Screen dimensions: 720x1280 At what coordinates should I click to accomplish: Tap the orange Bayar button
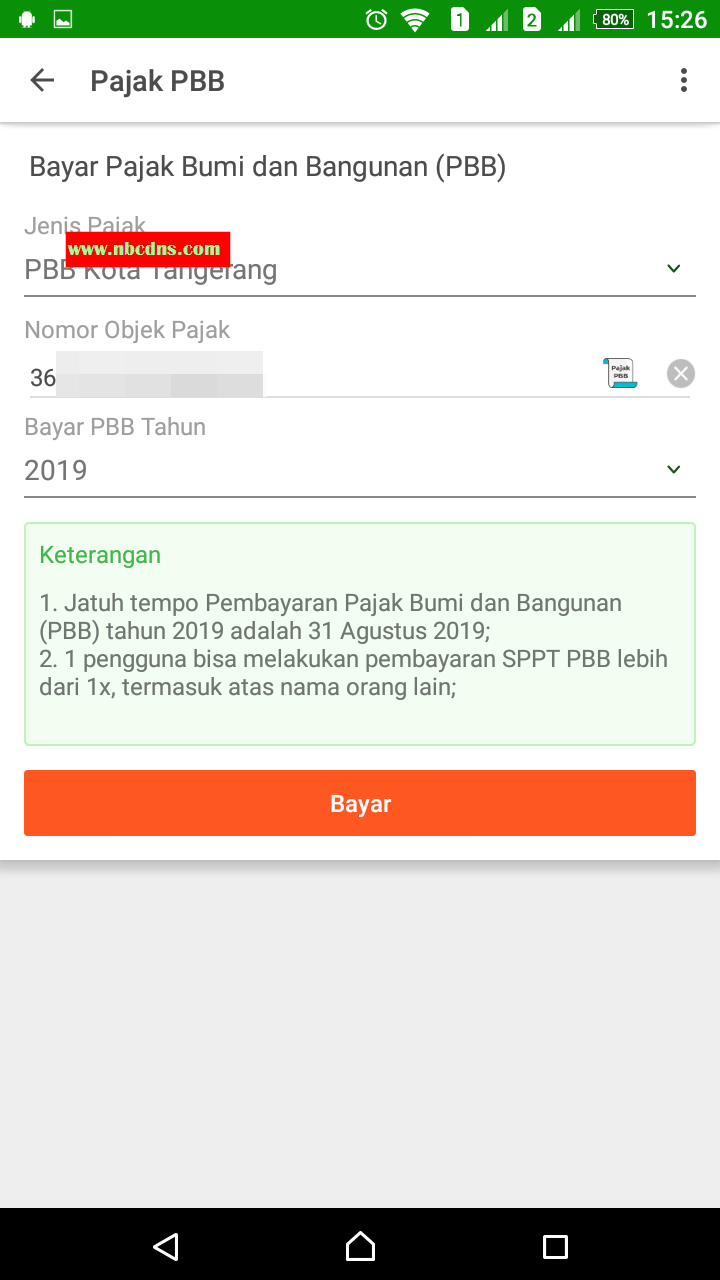point(360,803)
